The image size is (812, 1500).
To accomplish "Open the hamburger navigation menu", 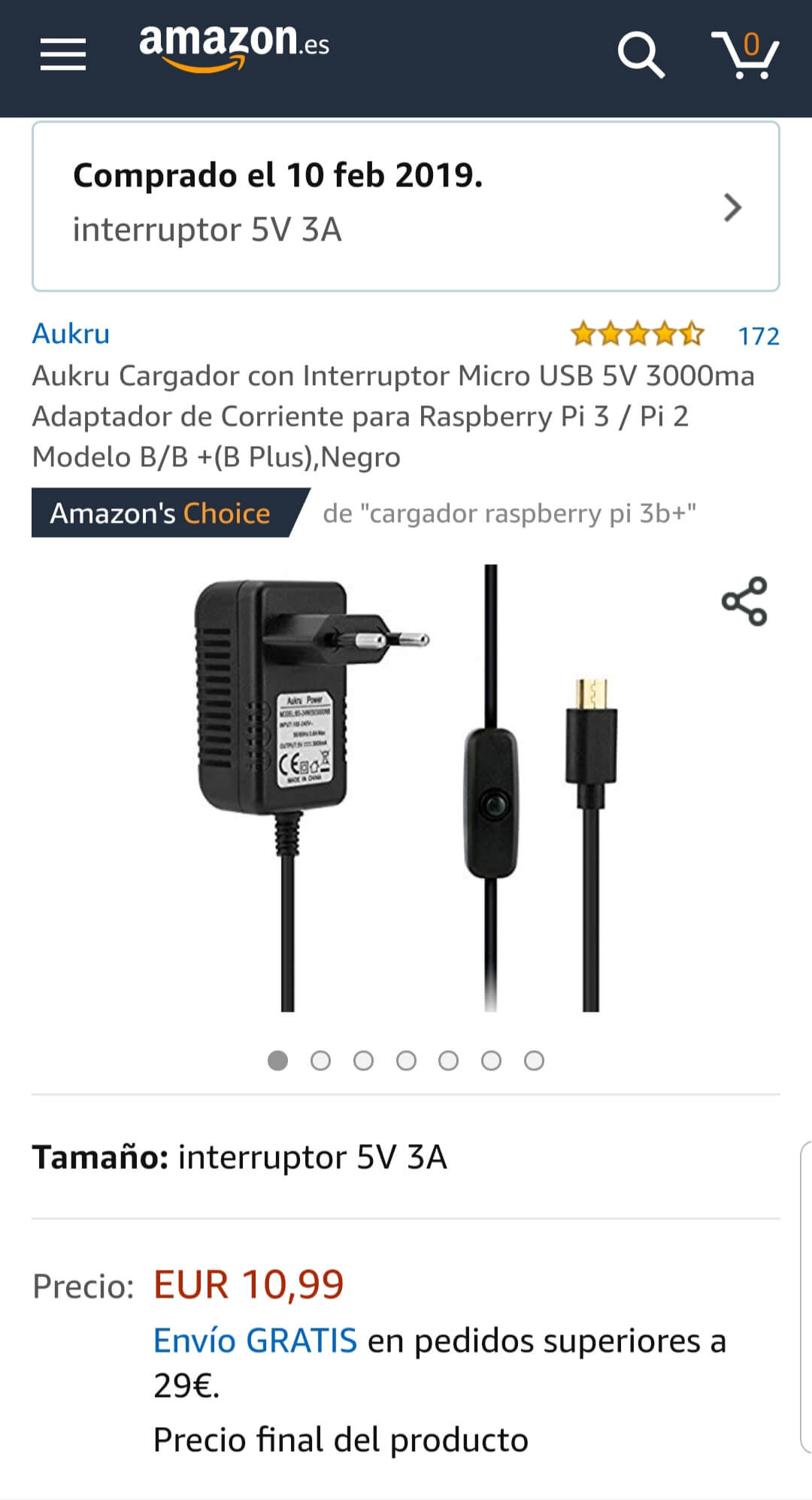I will (x=63, y=54).
